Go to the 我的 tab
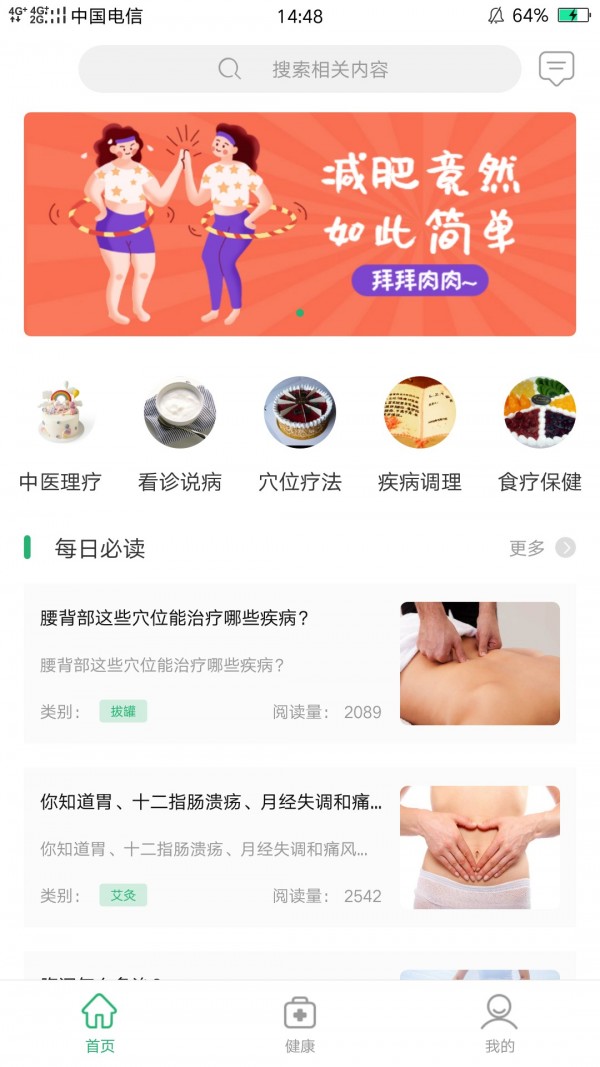 tap(500, 1024)
